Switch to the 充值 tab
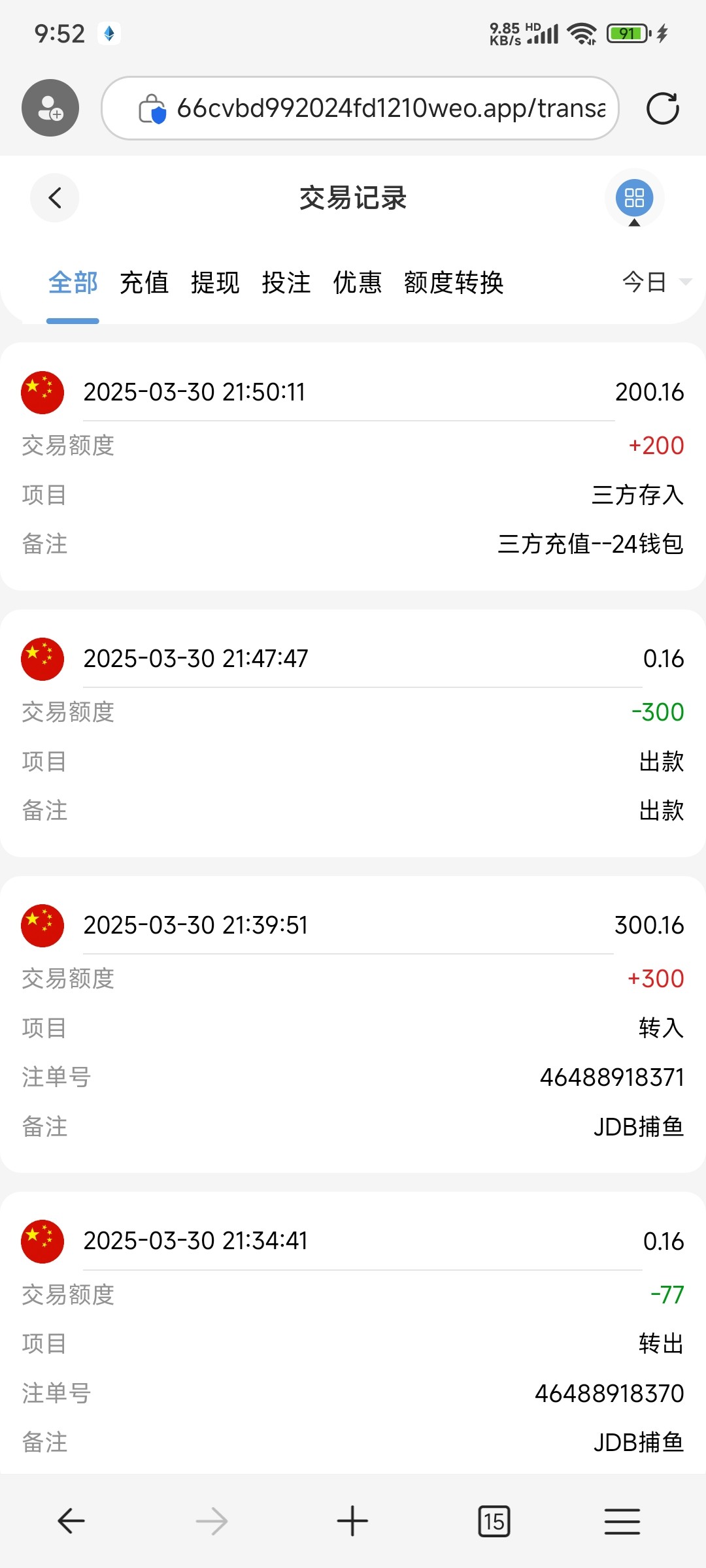This screenshot has width=706, height=1568. 144,283
